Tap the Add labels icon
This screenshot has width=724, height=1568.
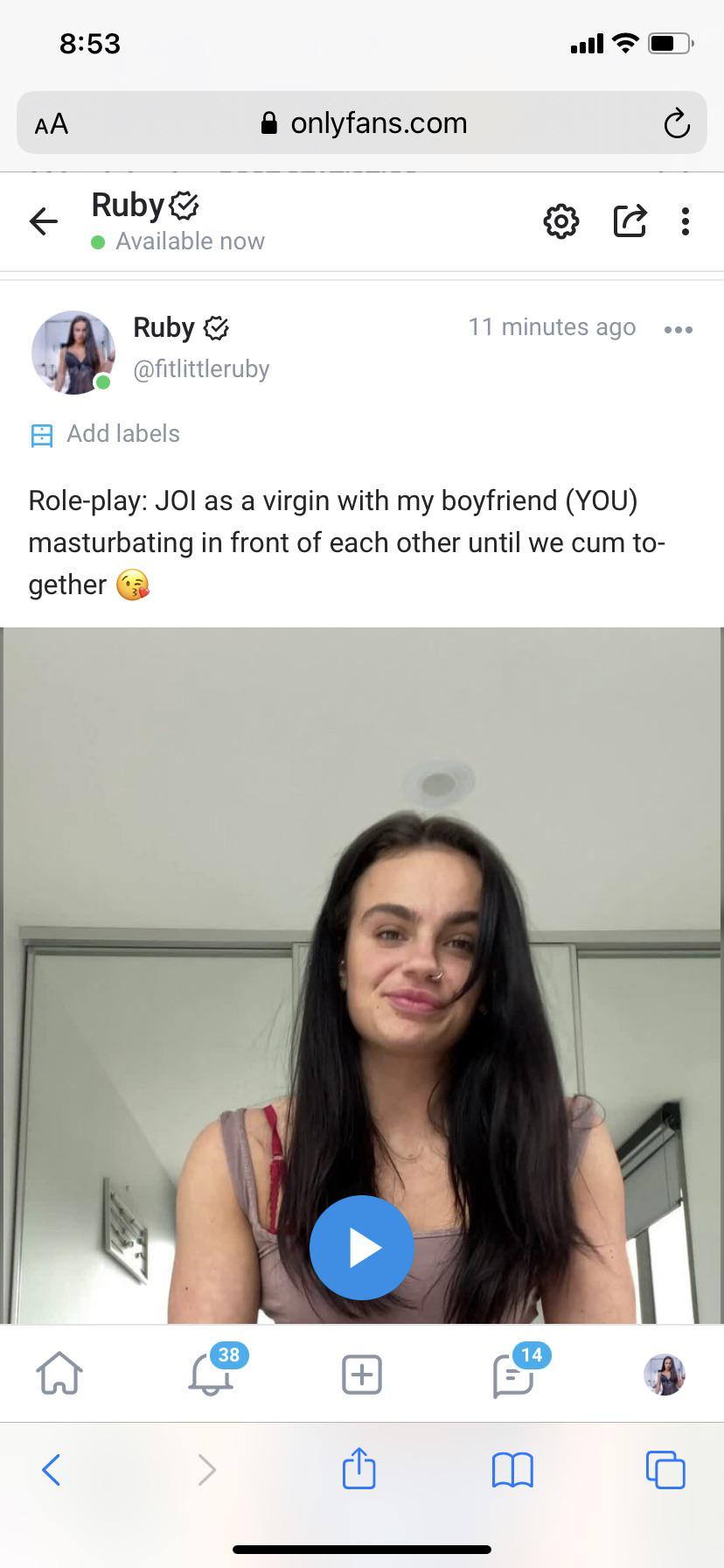[x=41, y=433]
